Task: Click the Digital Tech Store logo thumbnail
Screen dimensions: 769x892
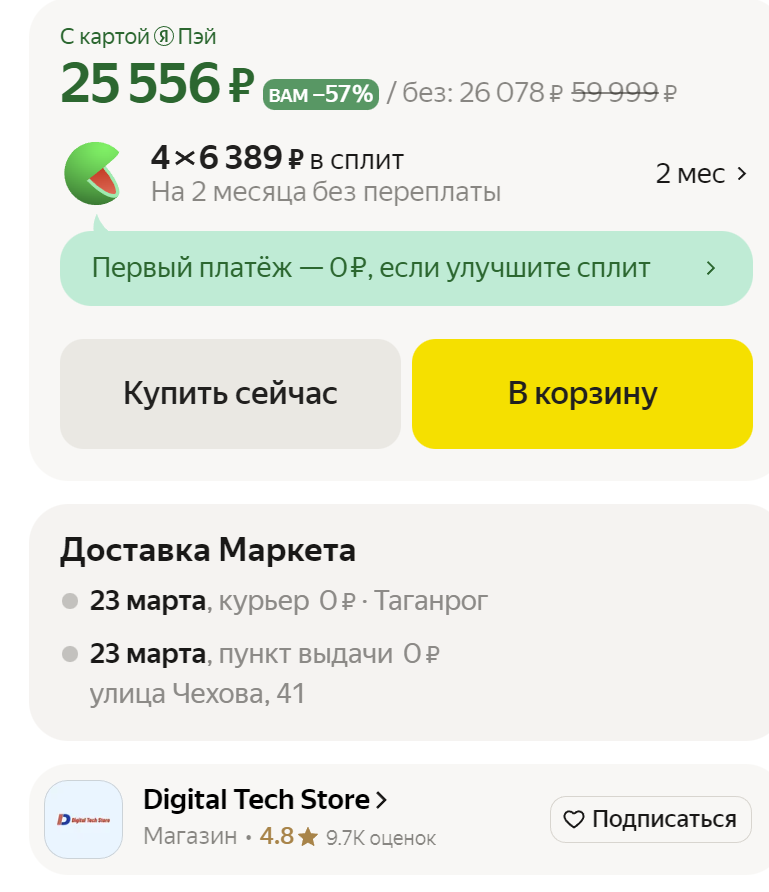Action: point(83,820)
